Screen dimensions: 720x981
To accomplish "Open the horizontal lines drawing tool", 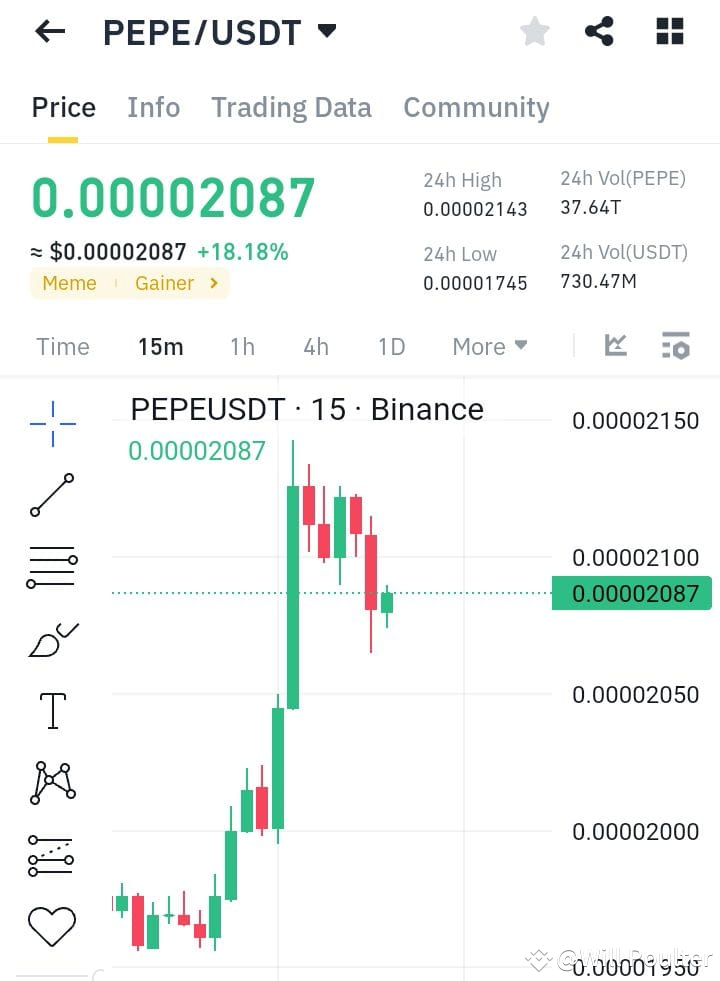I will pyautogui.click(x=51, y=567).
